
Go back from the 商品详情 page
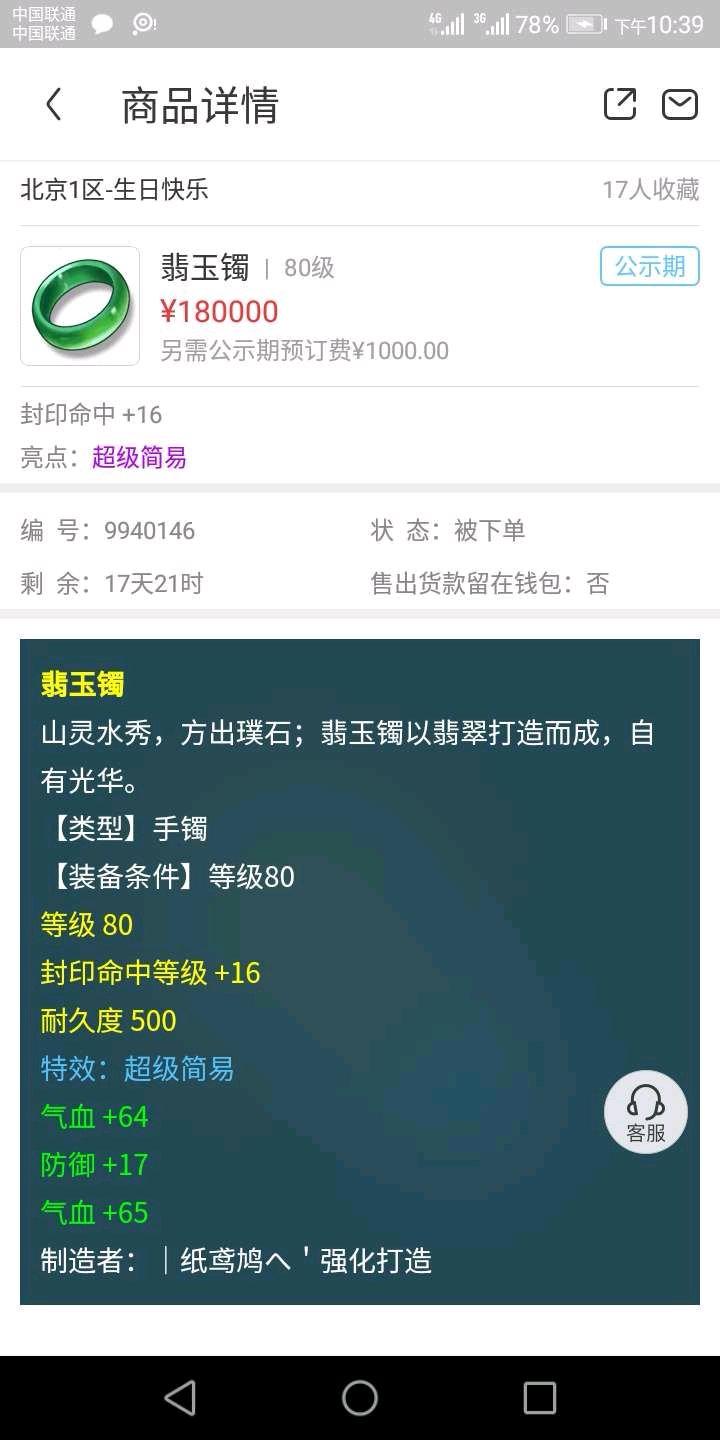point(54,105)
